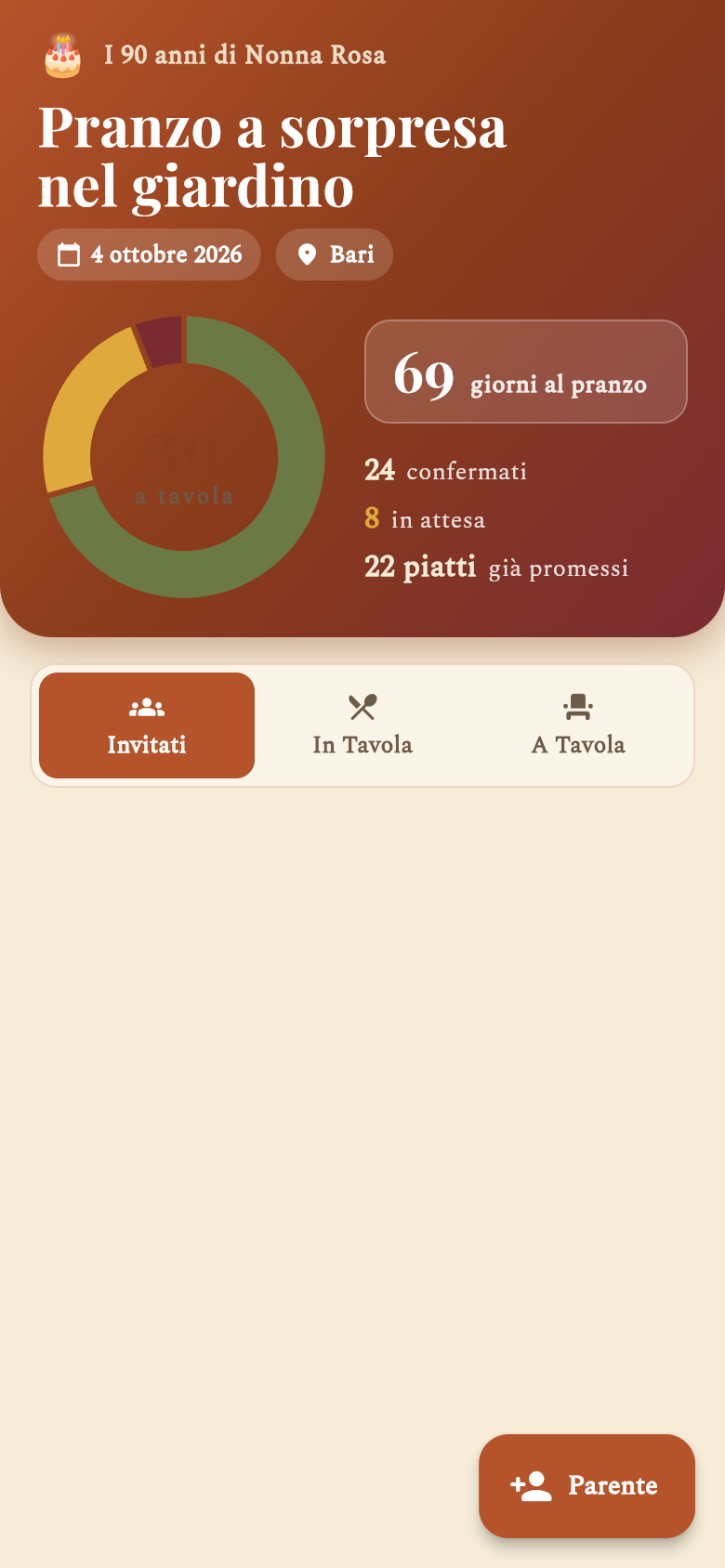725x1568 pixels.
Task: Select the Invitati tab
Action: 147,725
